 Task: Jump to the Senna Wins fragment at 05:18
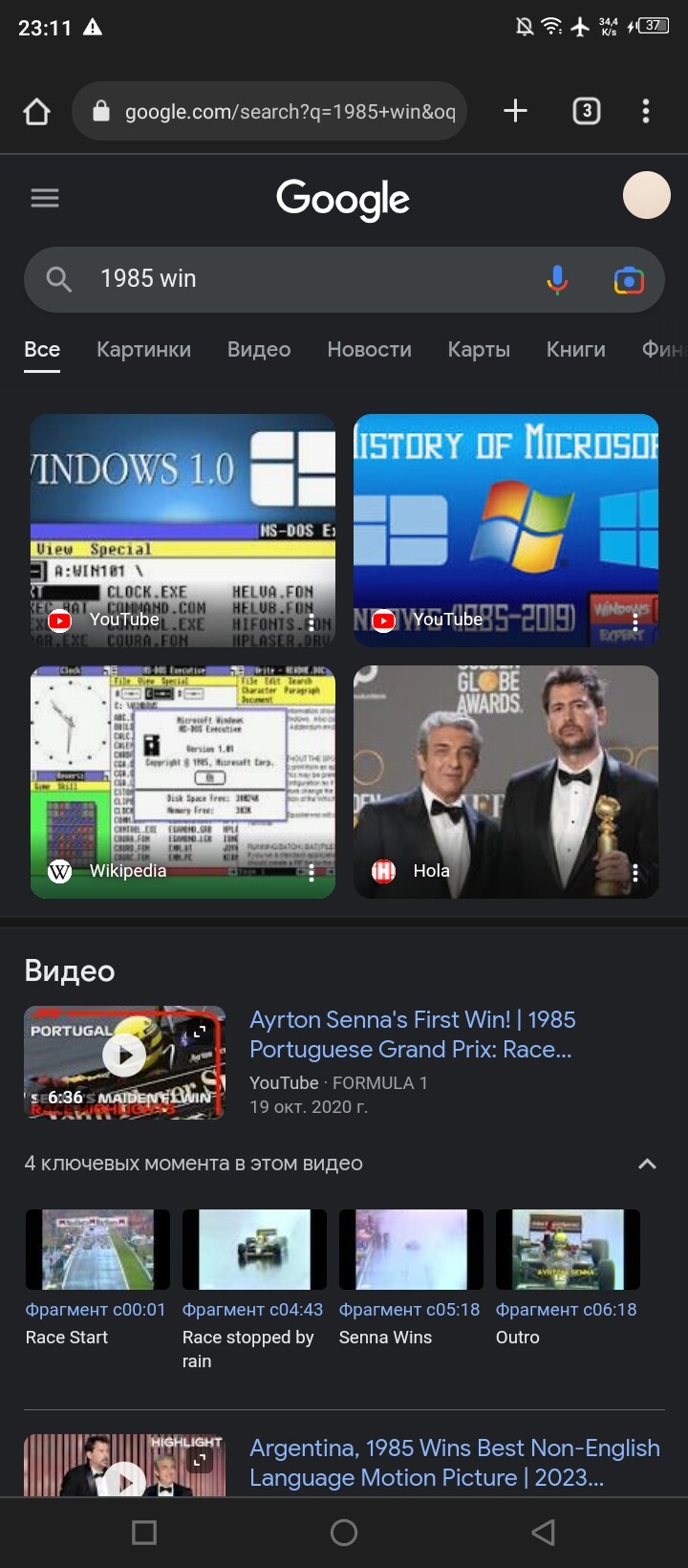coord(411,1278)
